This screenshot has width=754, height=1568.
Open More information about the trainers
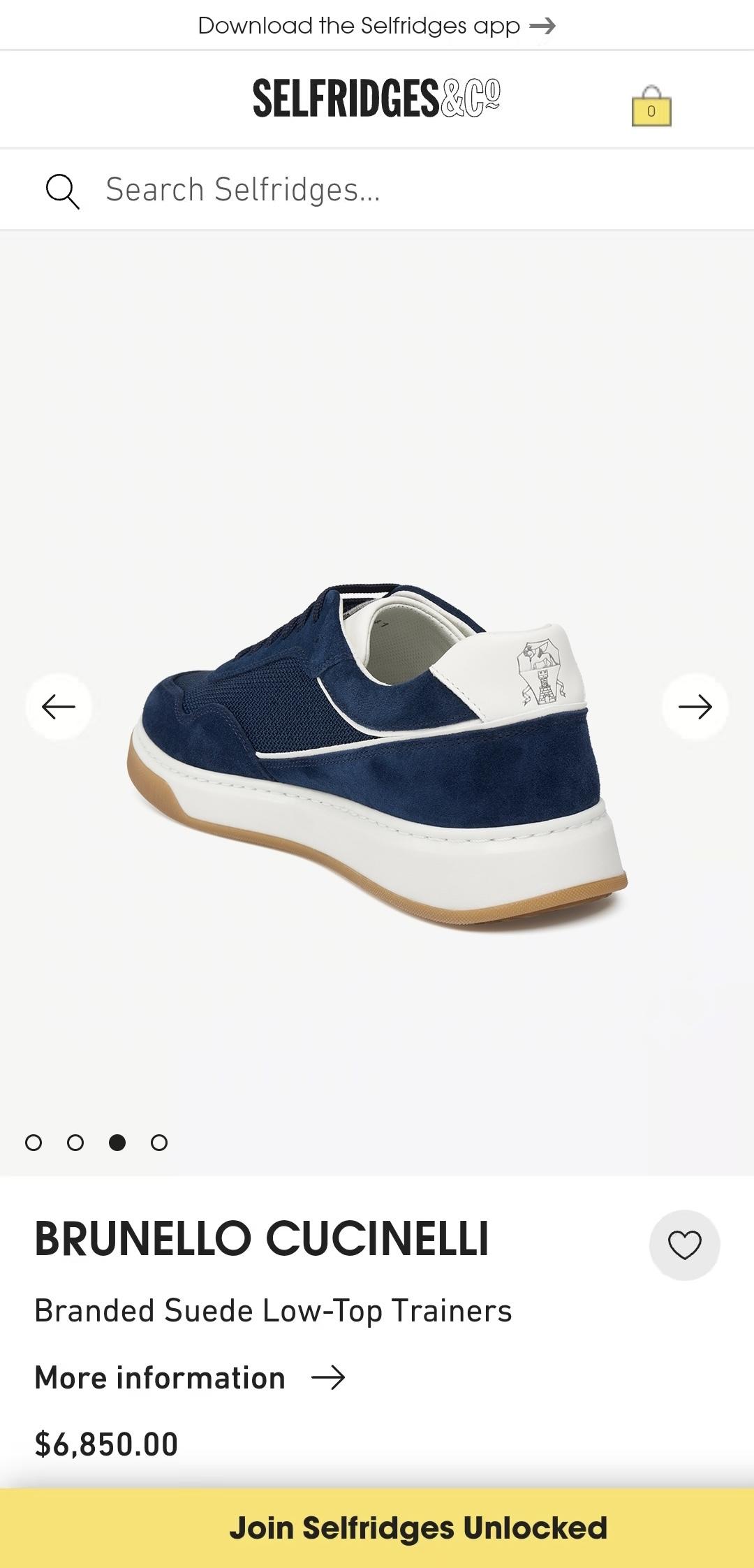click(190, 1377)
